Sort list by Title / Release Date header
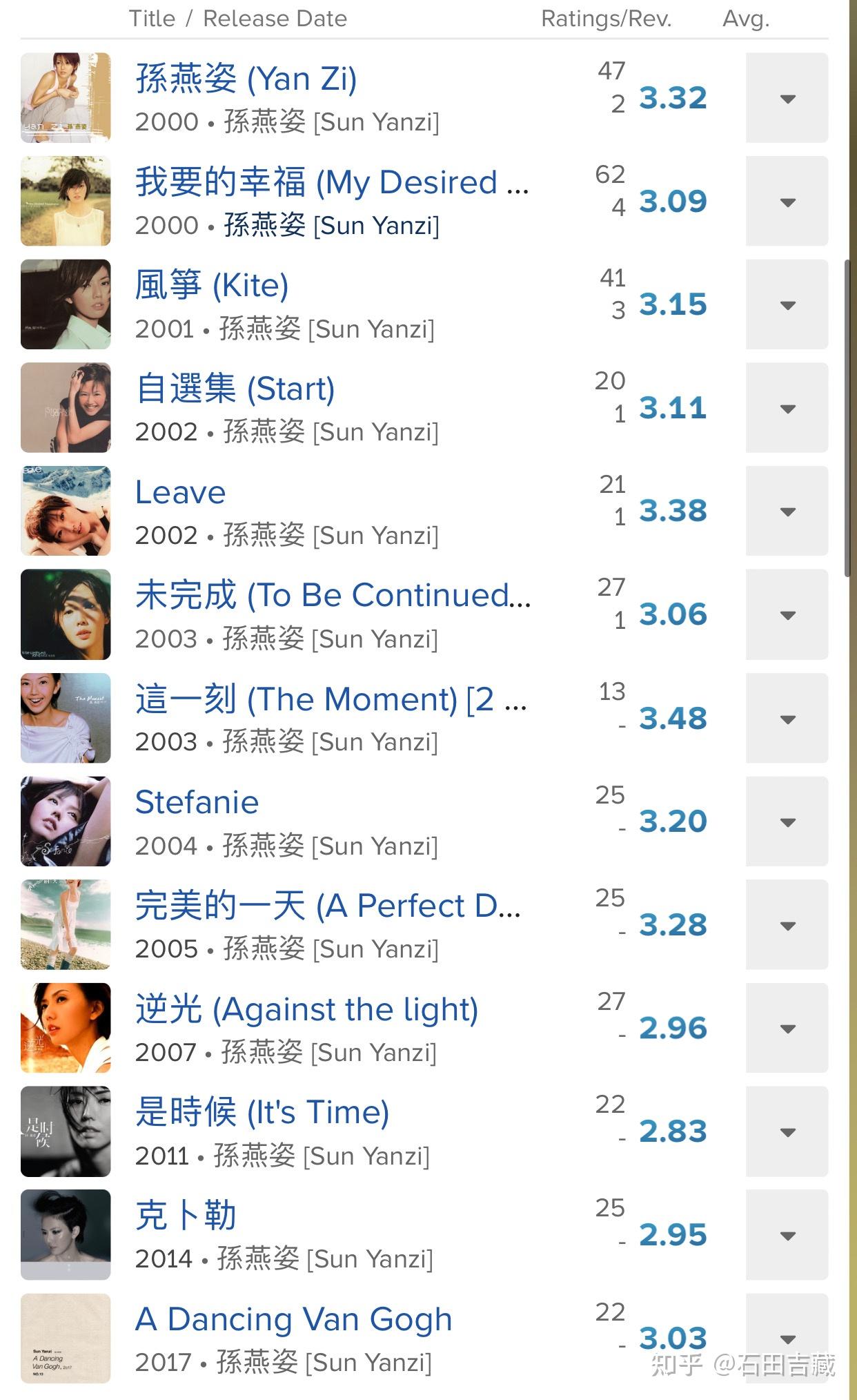 238,19
